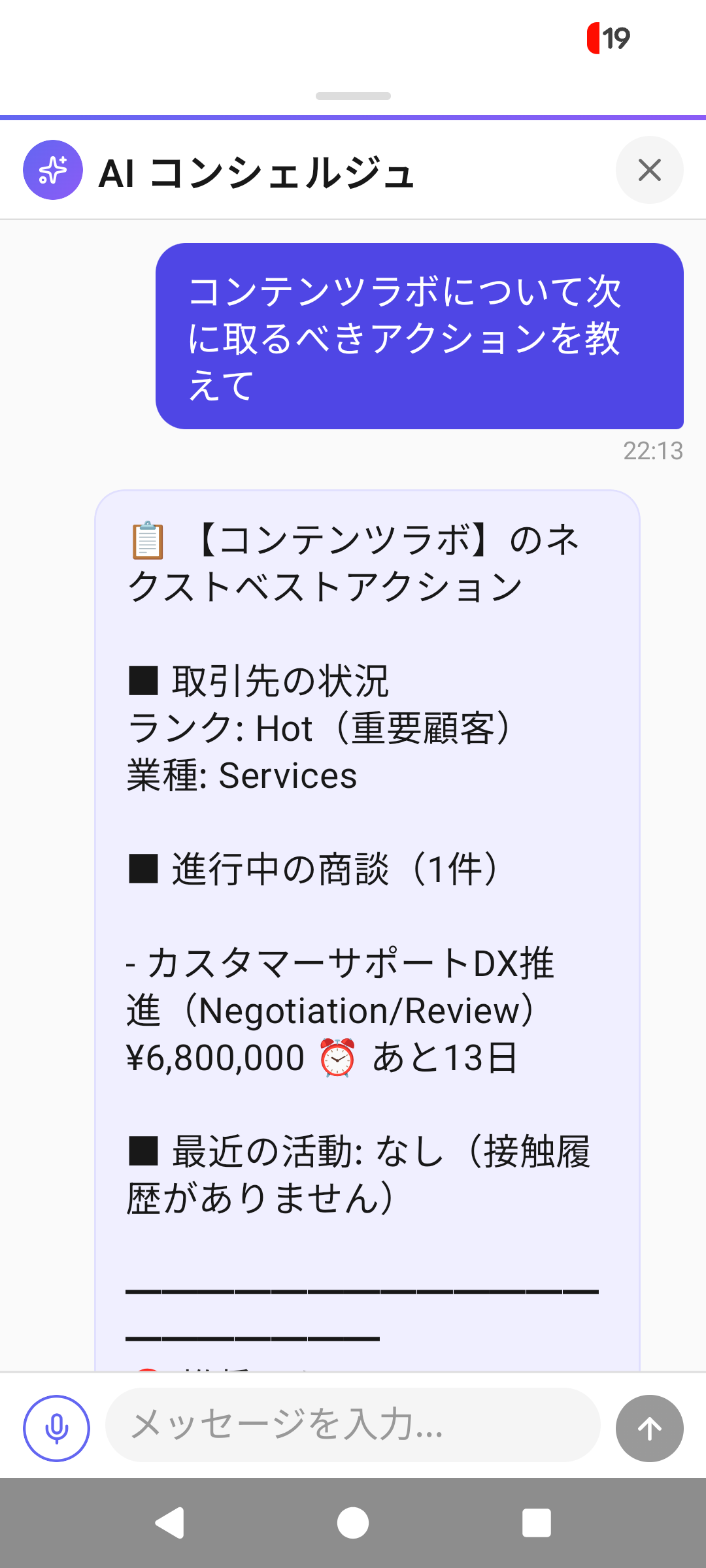Go back using the system back button
Image resolution: width=706 pixels, height=1568 pixels.
tap(170, 1524)
